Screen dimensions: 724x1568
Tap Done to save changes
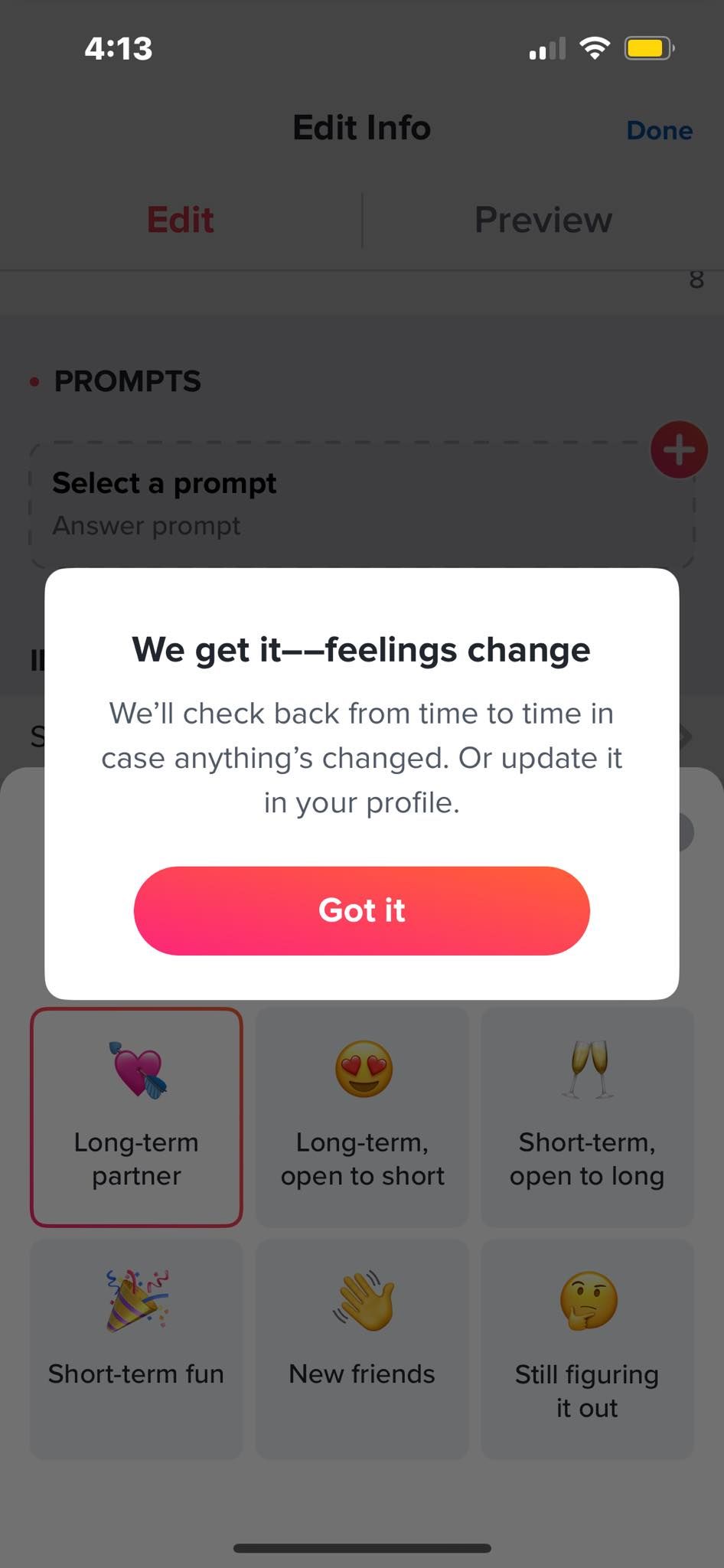coord(659,130)
